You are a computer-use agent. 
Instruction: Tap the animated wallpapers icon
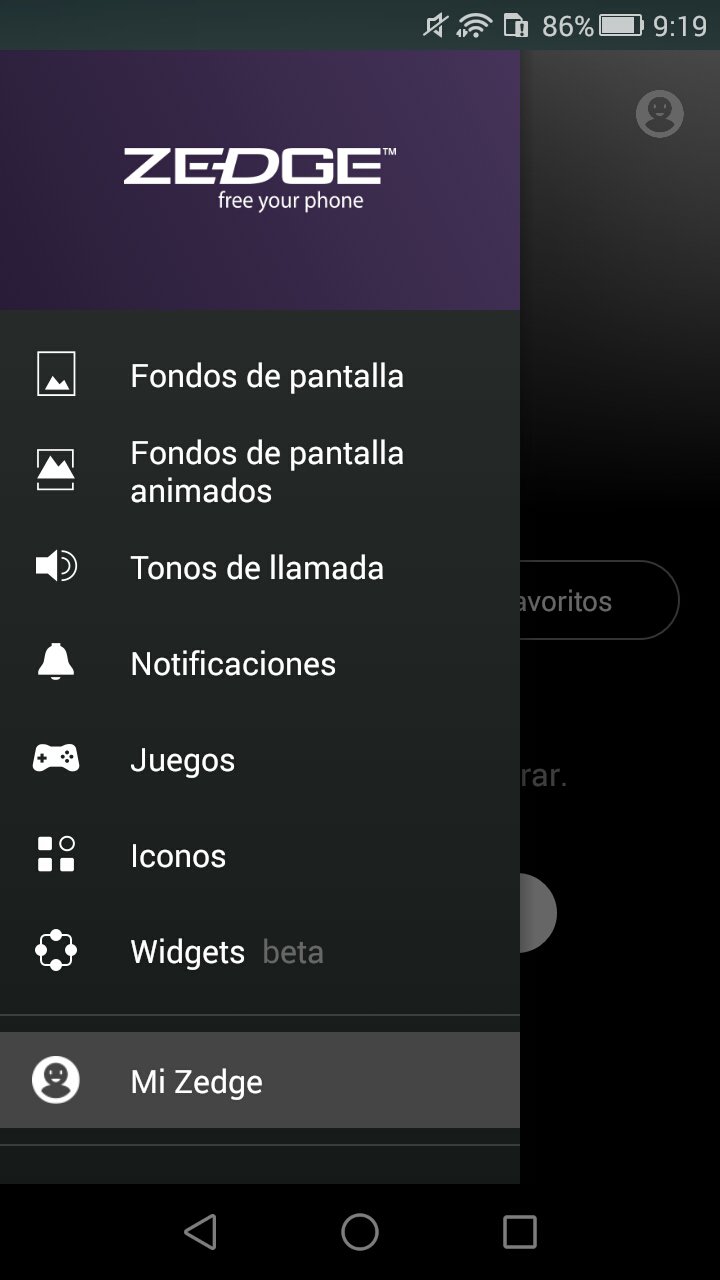pos(57,468)
